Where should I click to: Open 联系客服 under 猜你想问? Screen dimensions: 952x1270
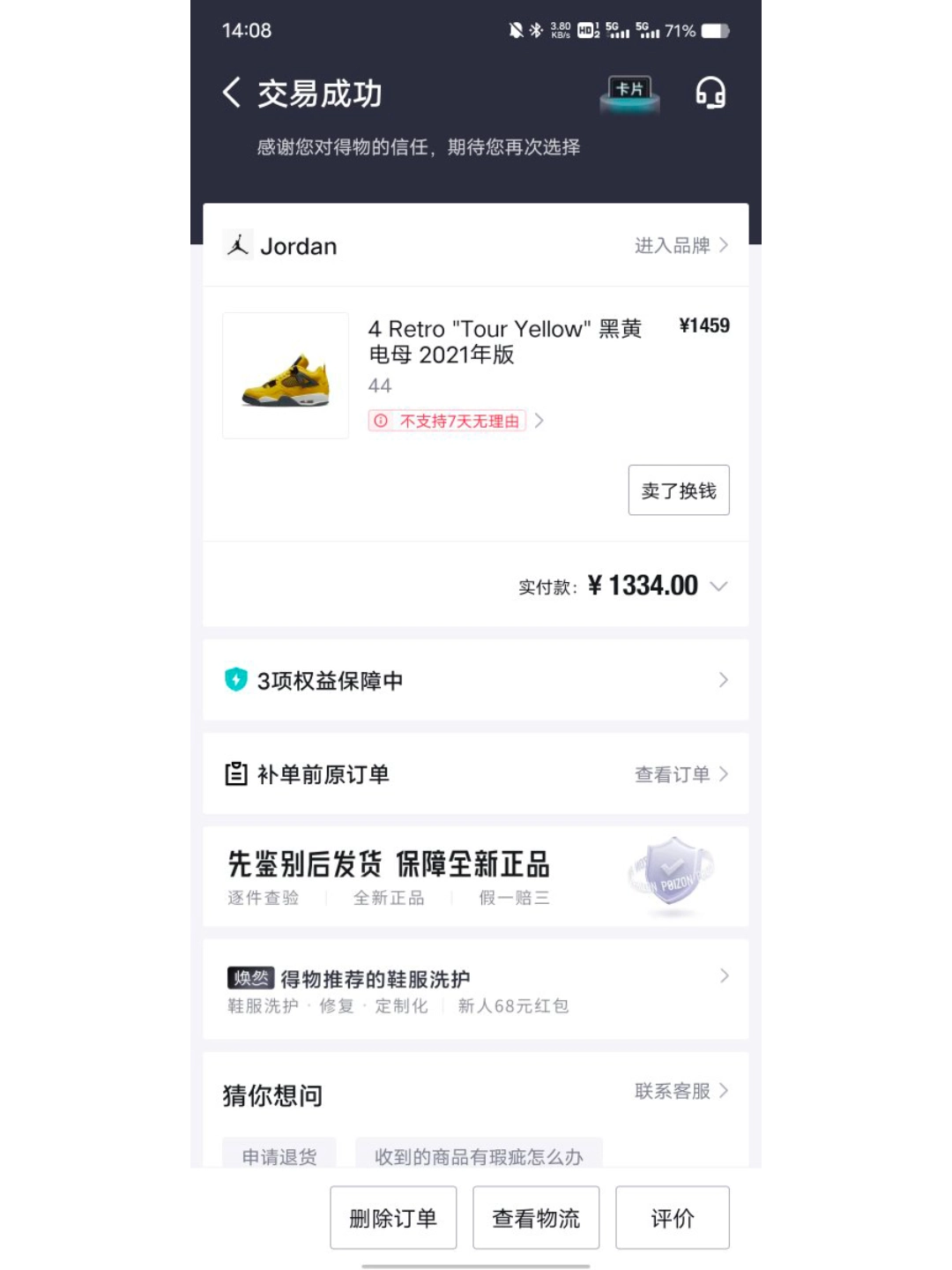coord(673,1090)
